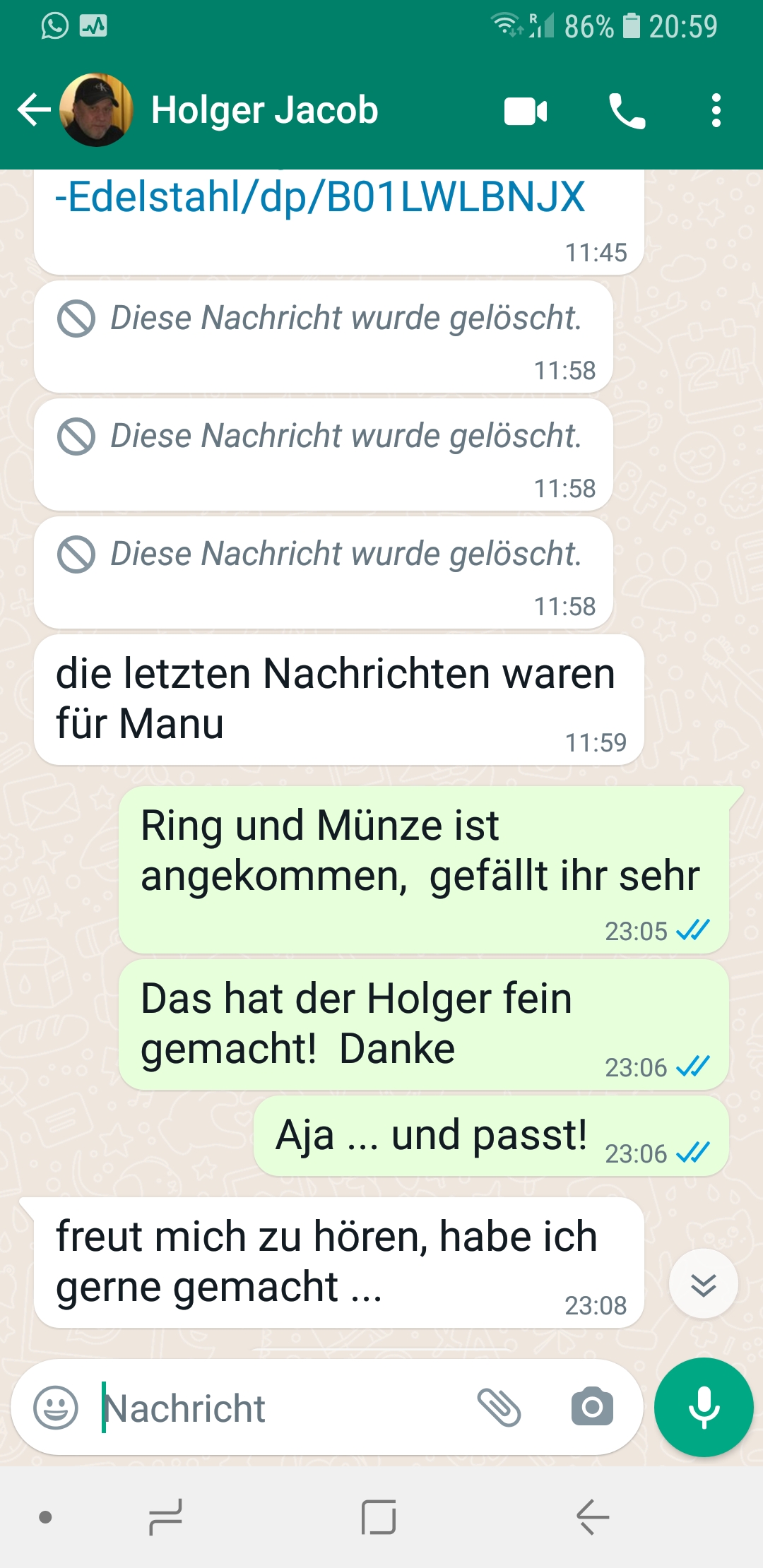Viewport: 763px width, 1568px height.
Task: Jump to latest messages with the double-chevron button
Action: pyautogui.click(x=704, y=1284)
